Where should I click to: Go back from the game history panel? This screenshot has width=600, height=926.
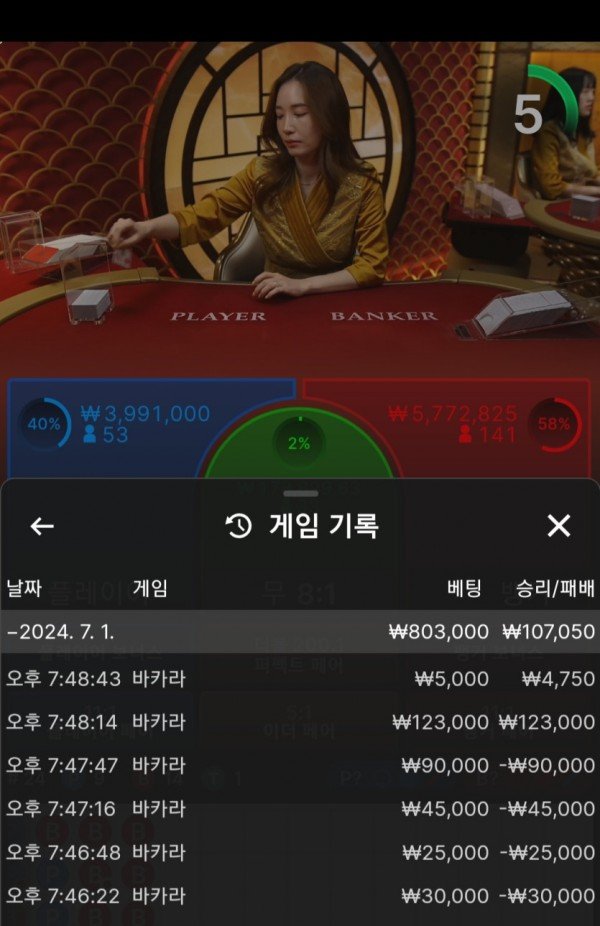point(41,526)
